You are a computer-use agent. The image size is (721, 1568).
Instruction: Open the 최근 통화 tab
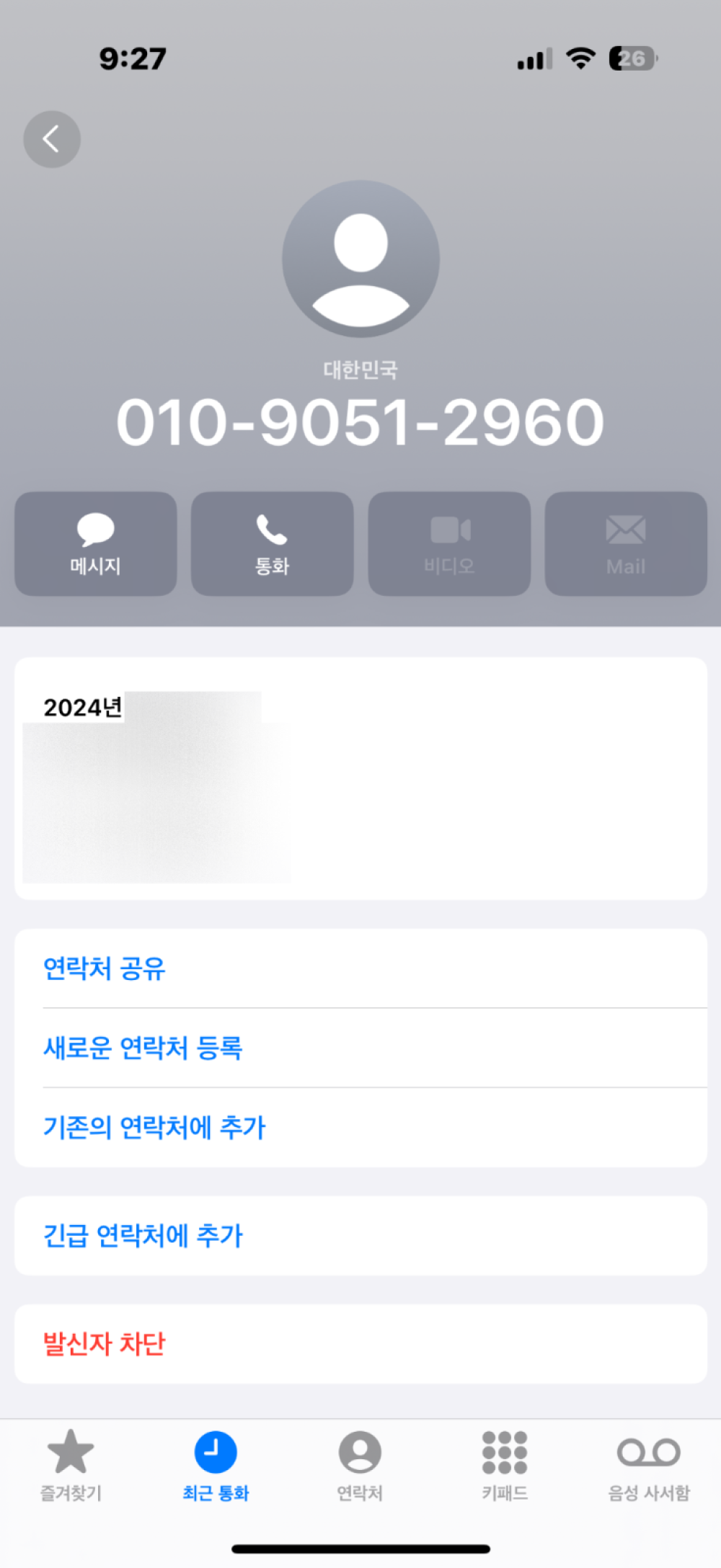[x=216, y=1466]
